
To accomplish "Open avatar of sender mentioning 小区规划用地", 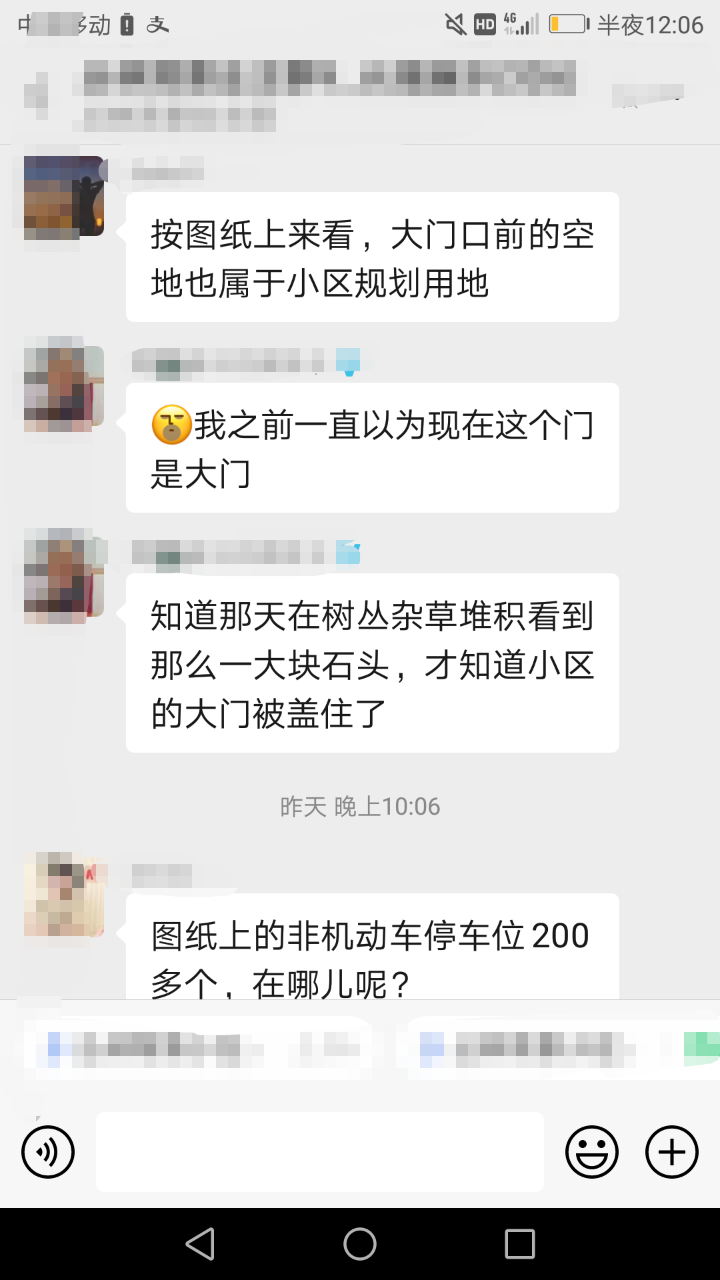I will 64,196.
